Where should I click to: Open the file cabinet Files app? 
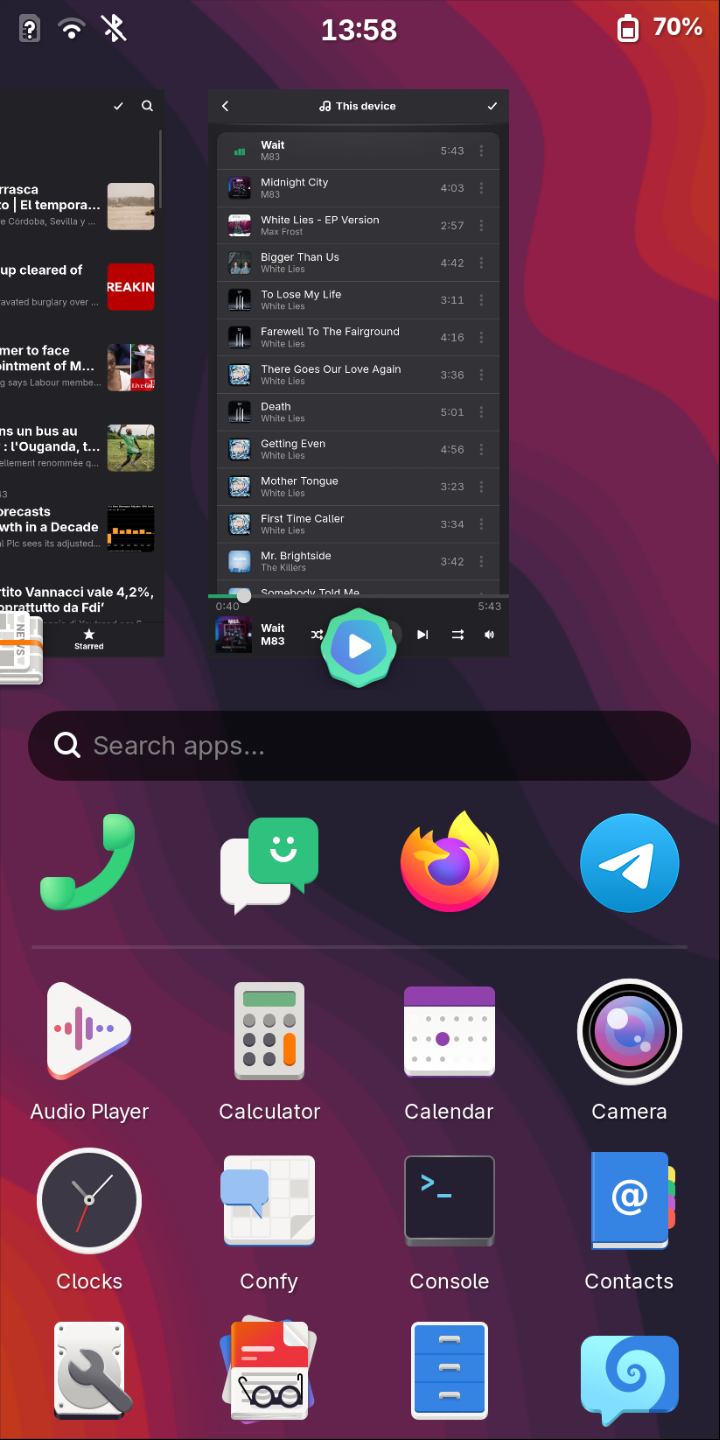click(449, 1370)
